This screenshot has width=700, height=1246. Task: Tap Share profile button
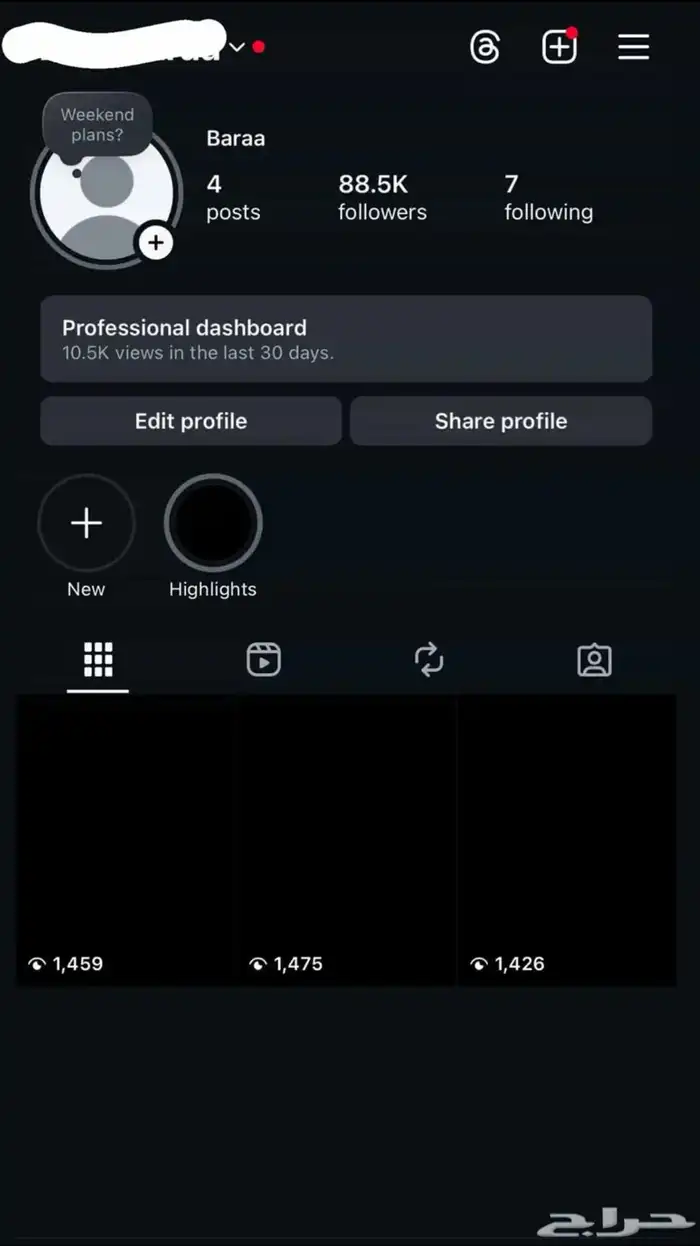tap(501, 421)
